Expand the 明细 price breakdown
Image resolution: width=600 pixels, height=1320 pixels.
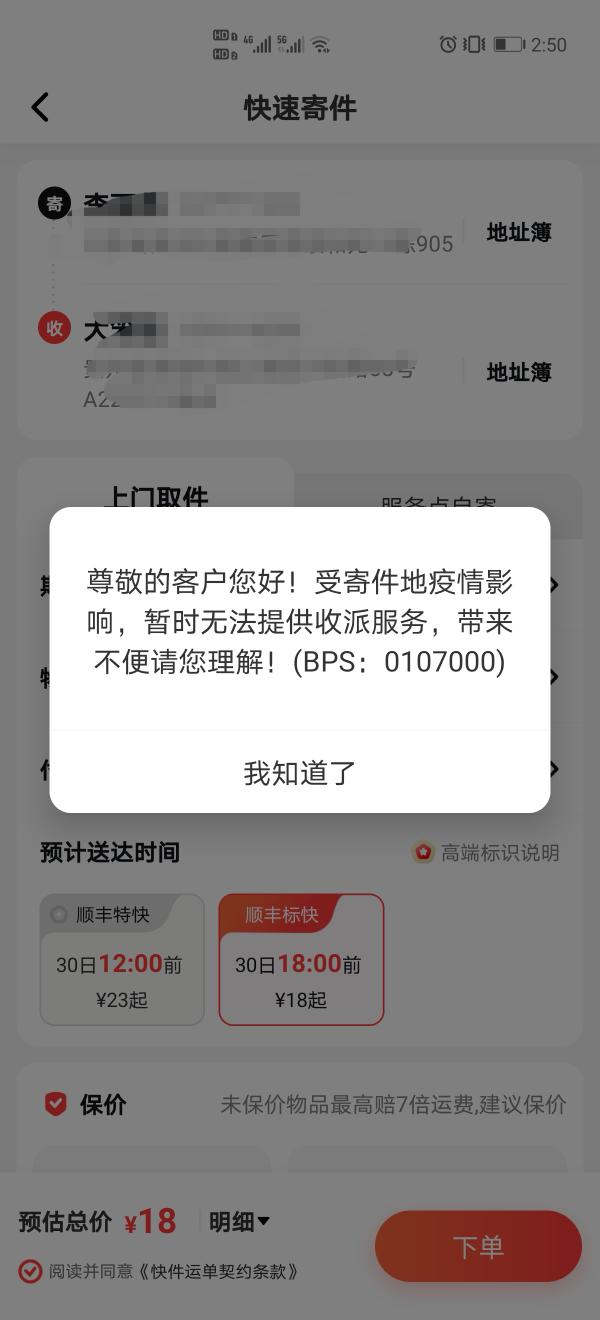(x=239, y=1221)
